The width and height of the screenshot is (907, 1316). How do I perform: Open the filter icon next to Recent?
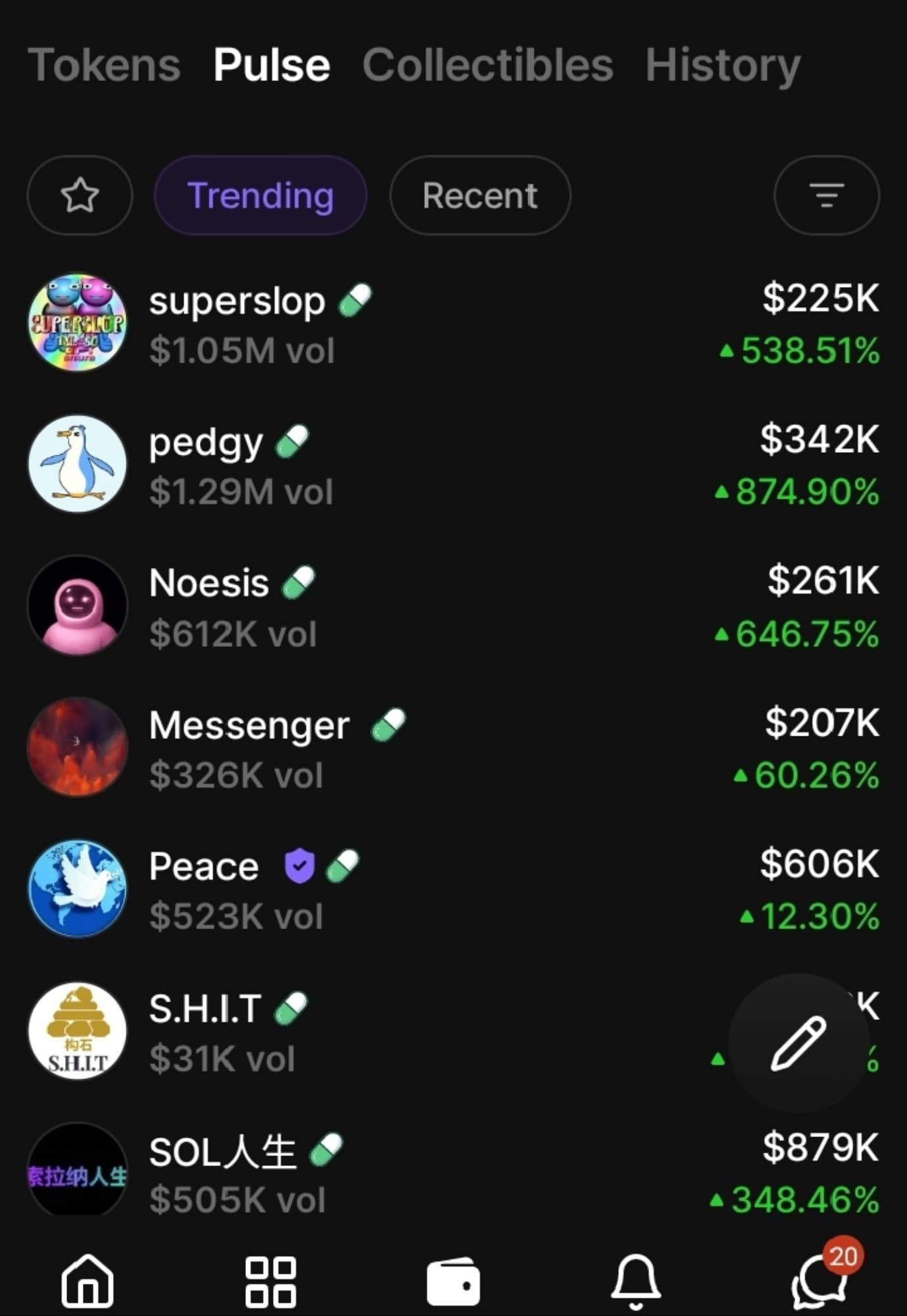pyautogui.click(x=826, y=195)
